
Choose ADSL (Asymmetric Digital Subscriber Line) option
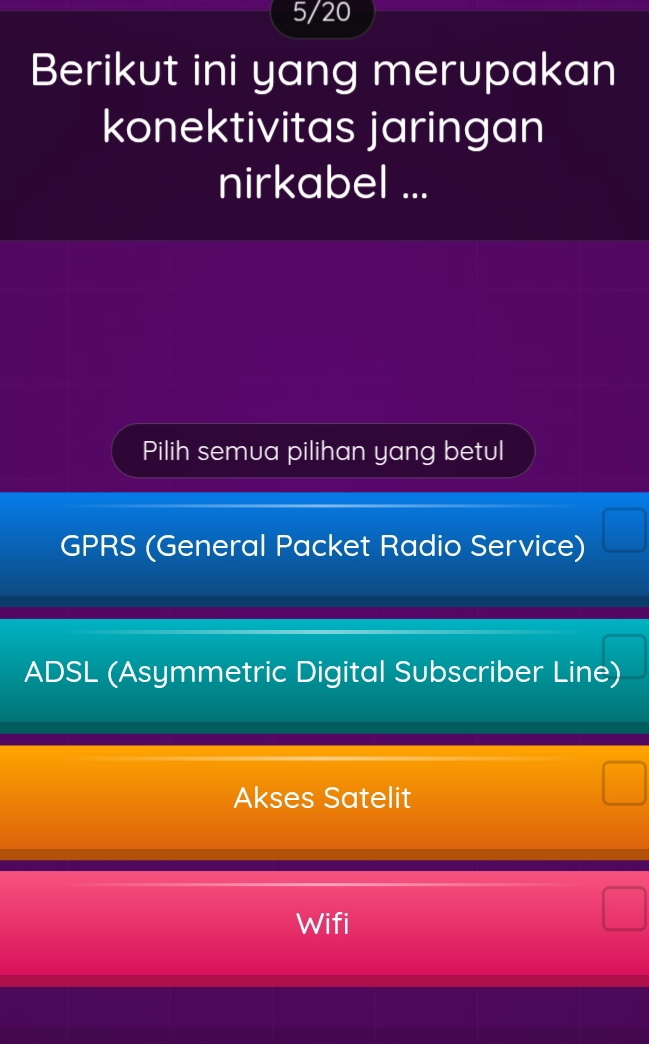(x=322, y=672)
